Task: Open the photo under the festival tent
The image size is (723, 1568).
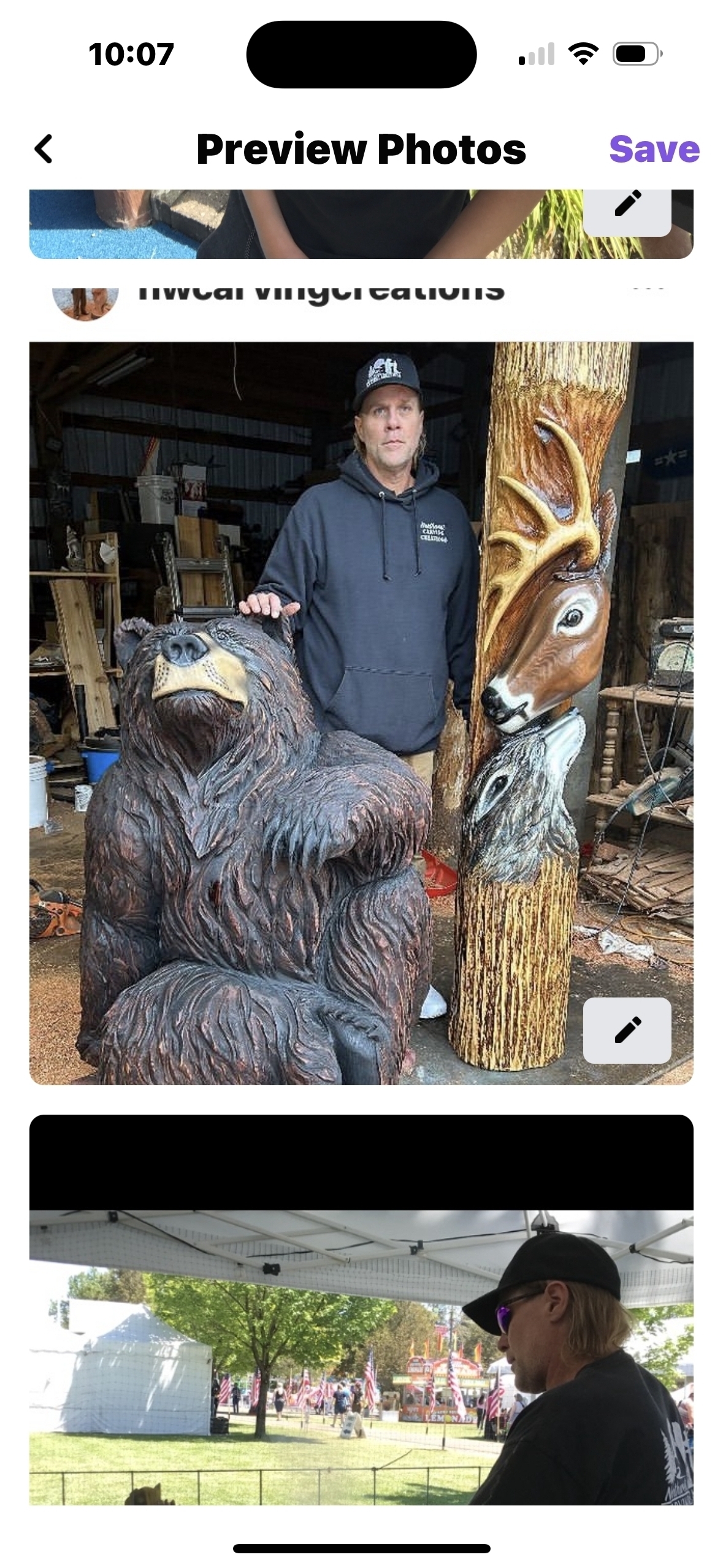Action: (x=361, y=1356)
